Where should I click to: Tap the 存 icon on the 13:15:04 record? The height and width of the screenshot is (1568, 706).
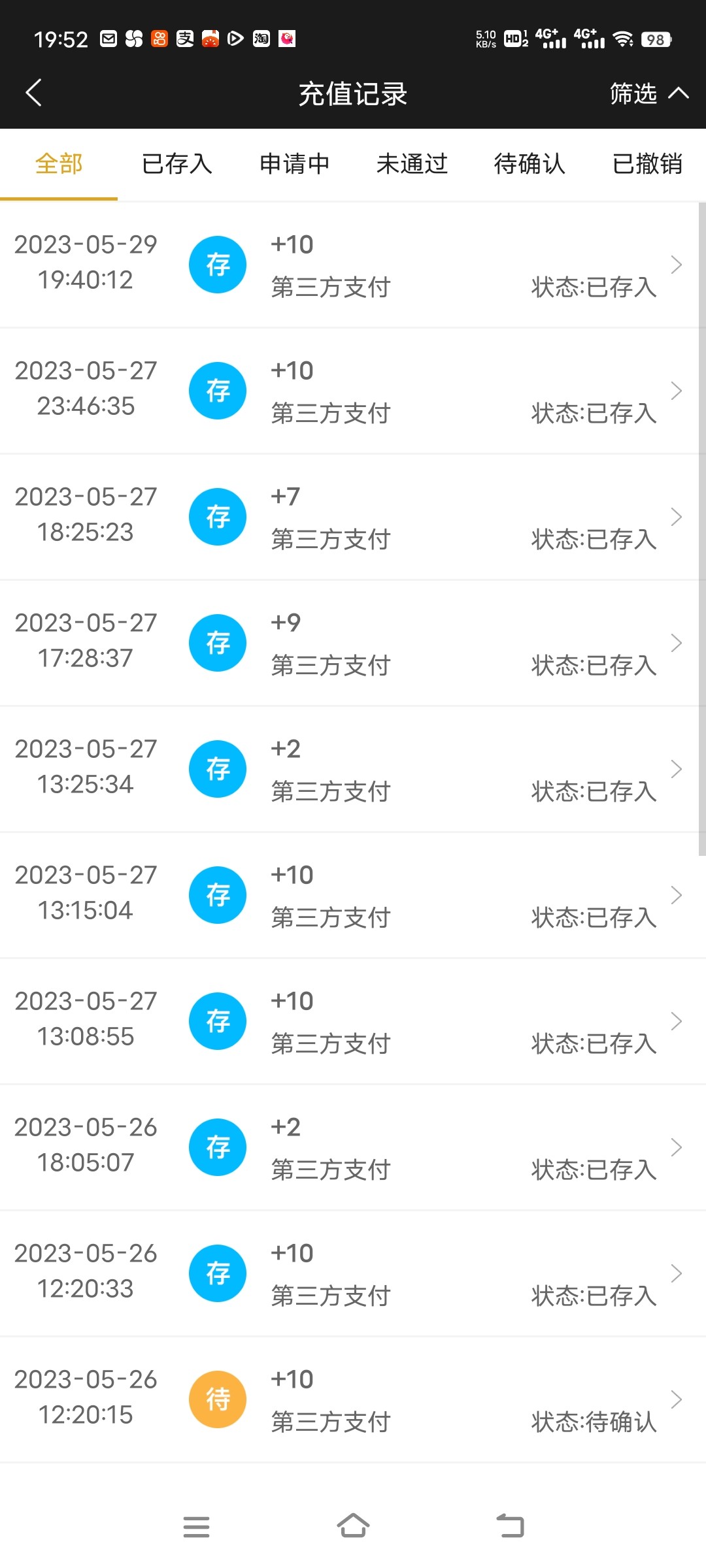218,895
